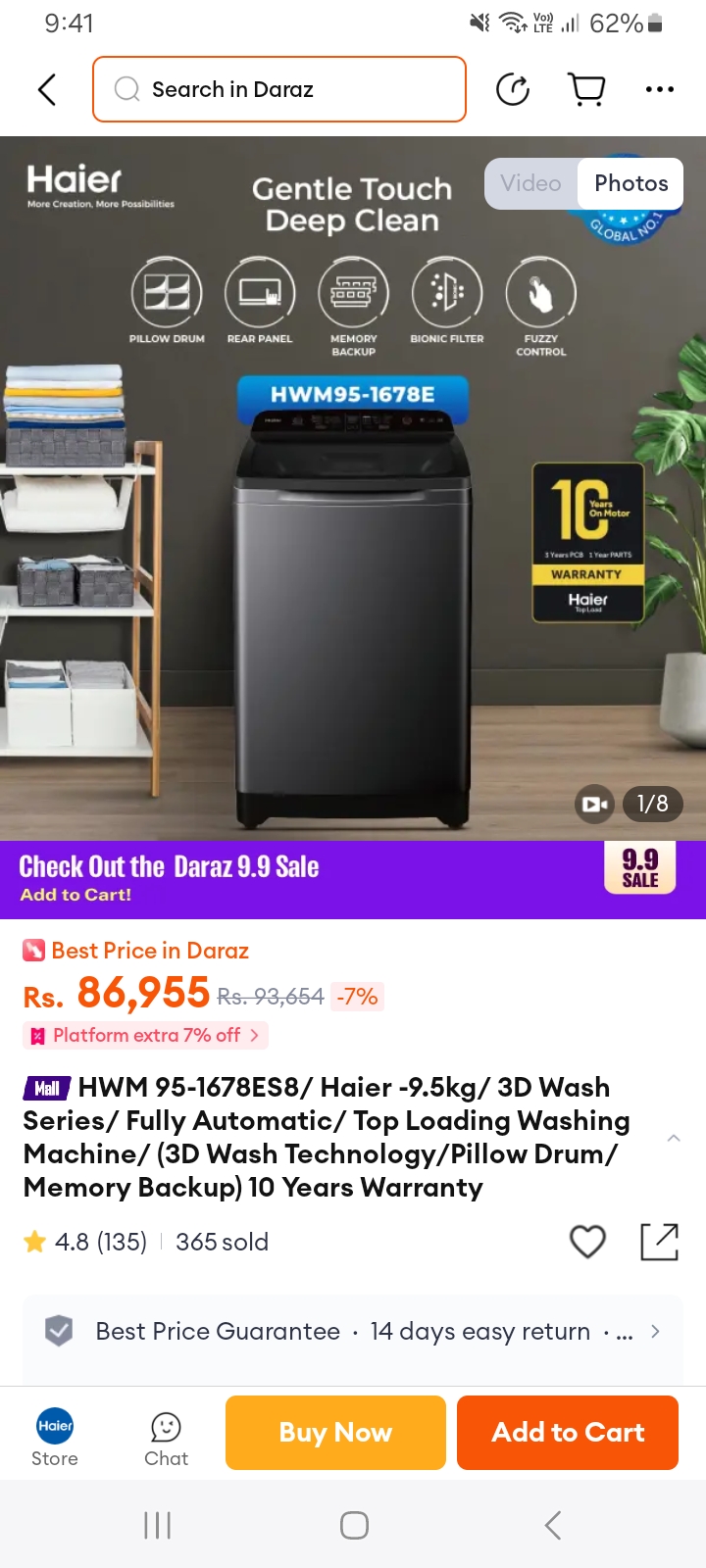Switch to the Video tab
The image size is (706, 1568).
pyautogui.click(x=530, y=183)
